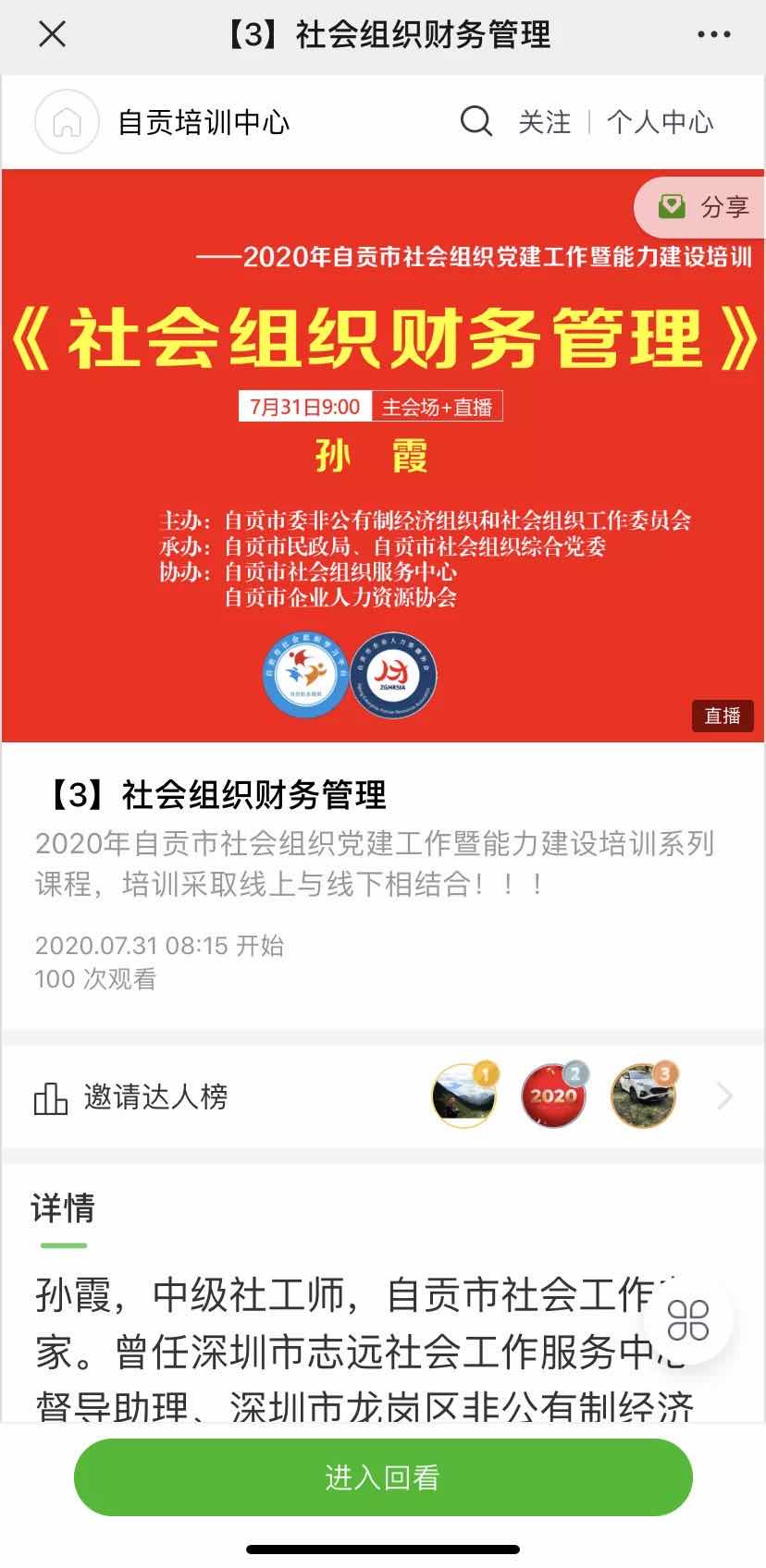
Task: Follow the channel via 关注
Action: click(x=544, y=122)
